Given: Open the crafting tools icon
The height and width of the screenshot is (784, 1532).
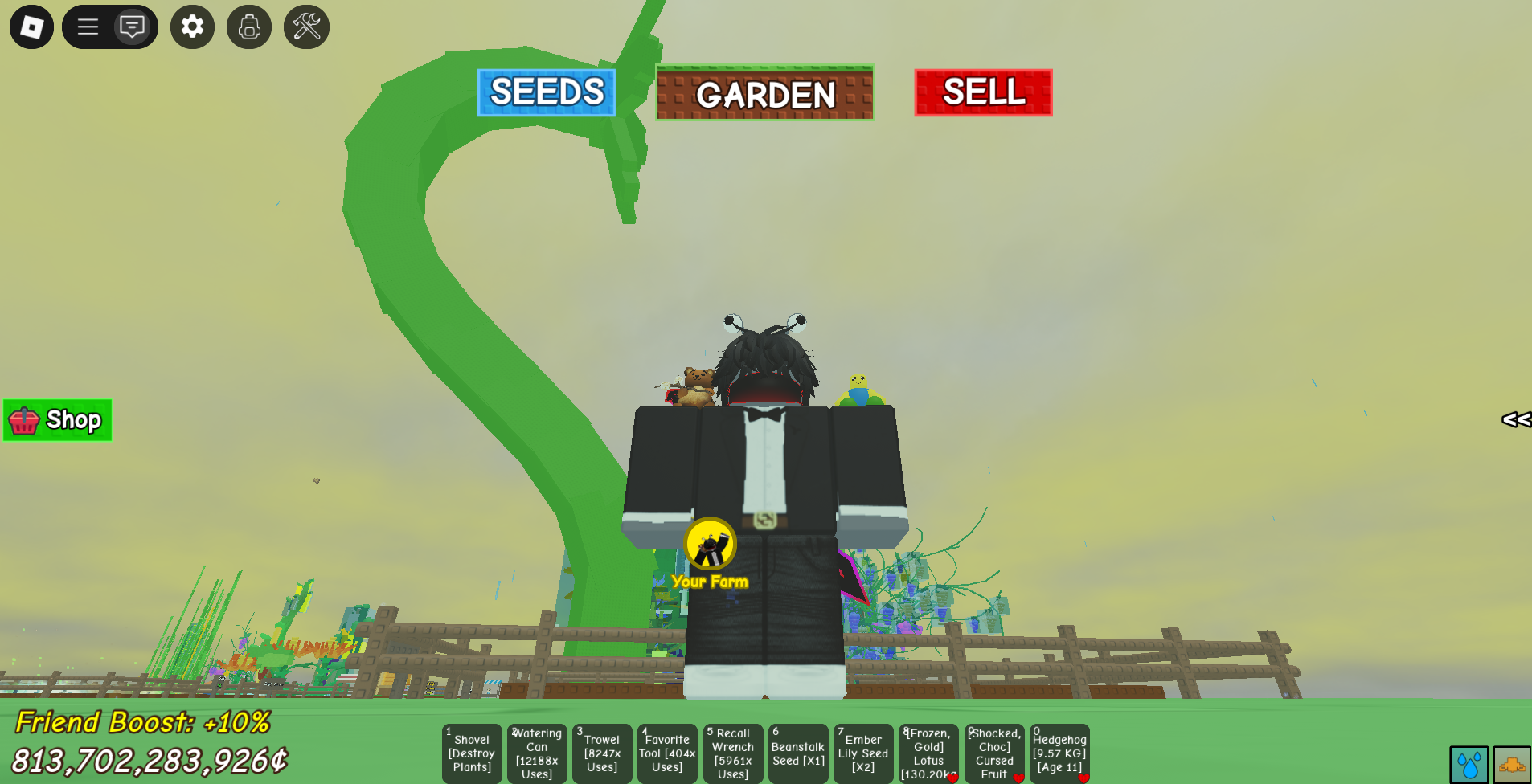Looking at the screenshot, I should tap(306, 27).
